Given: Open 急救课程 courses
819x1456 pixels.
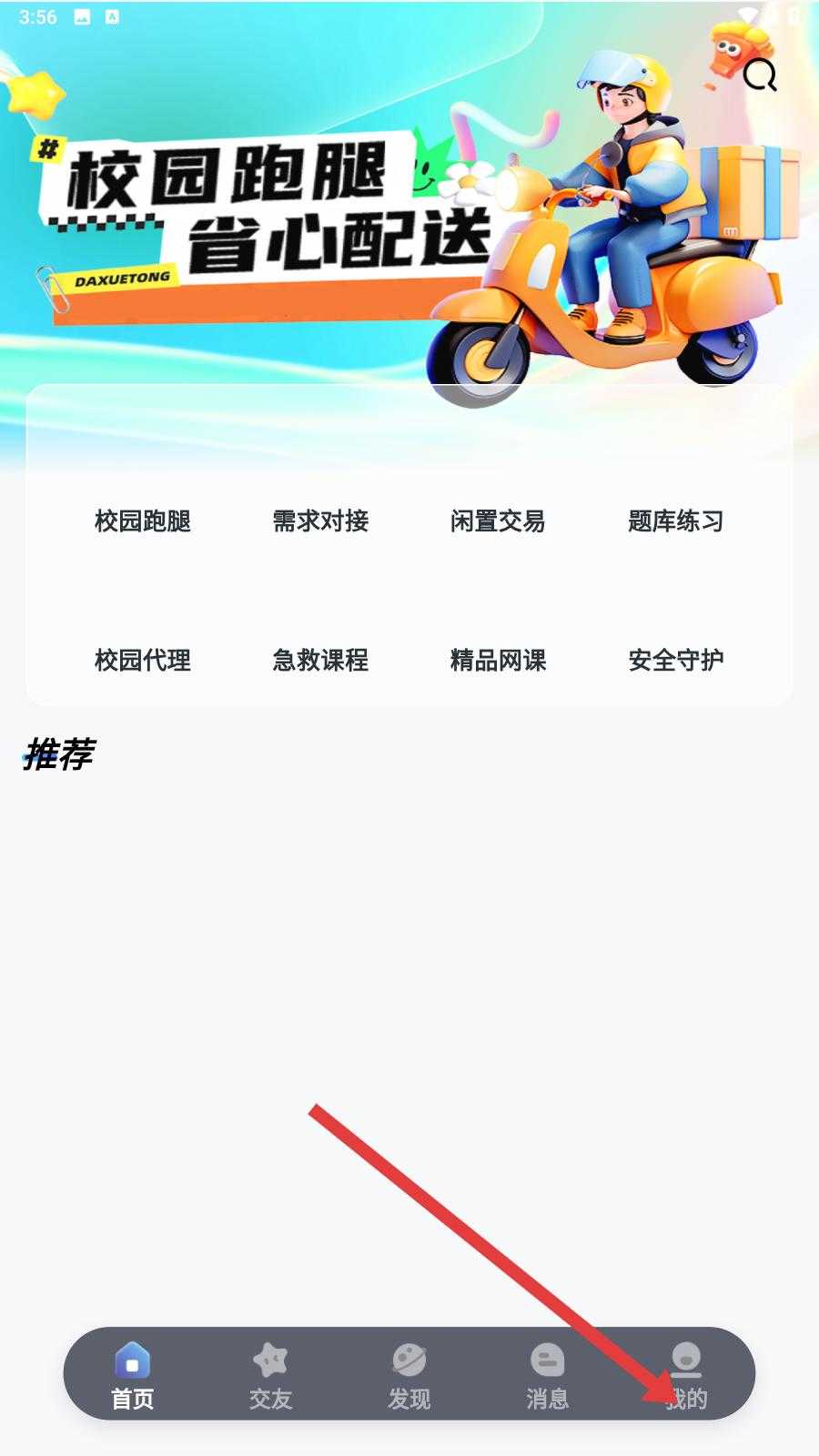Looking at the screenshot, I should (x=320, y=660).
